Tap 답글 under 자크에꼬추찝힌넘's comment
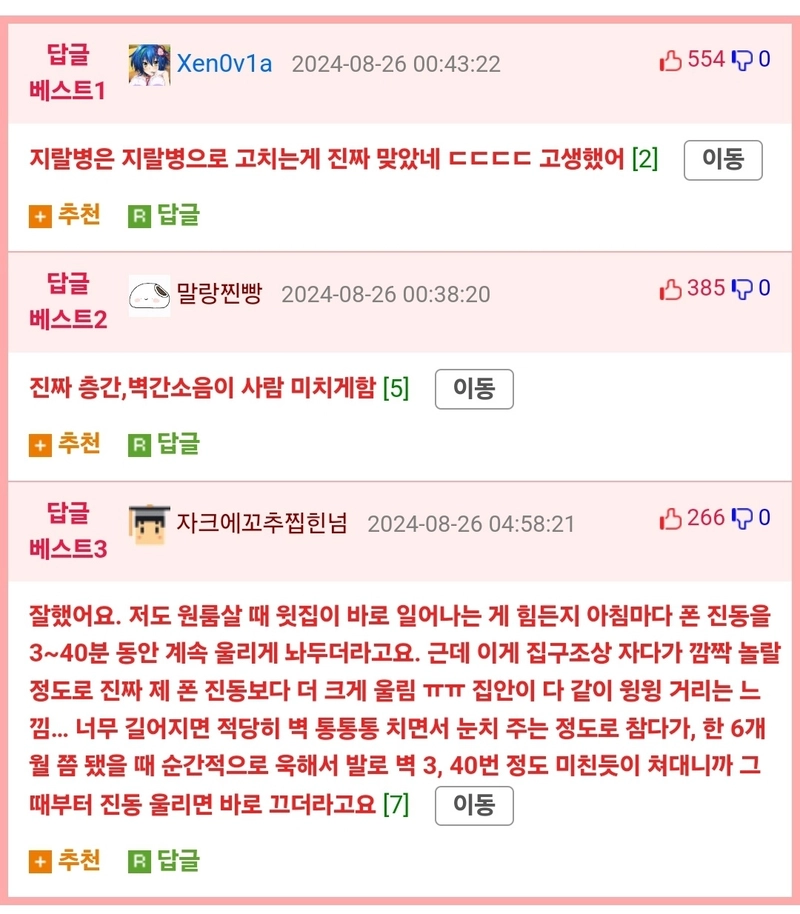Viewport: 800px width, 914px height. tap(165, 860)
